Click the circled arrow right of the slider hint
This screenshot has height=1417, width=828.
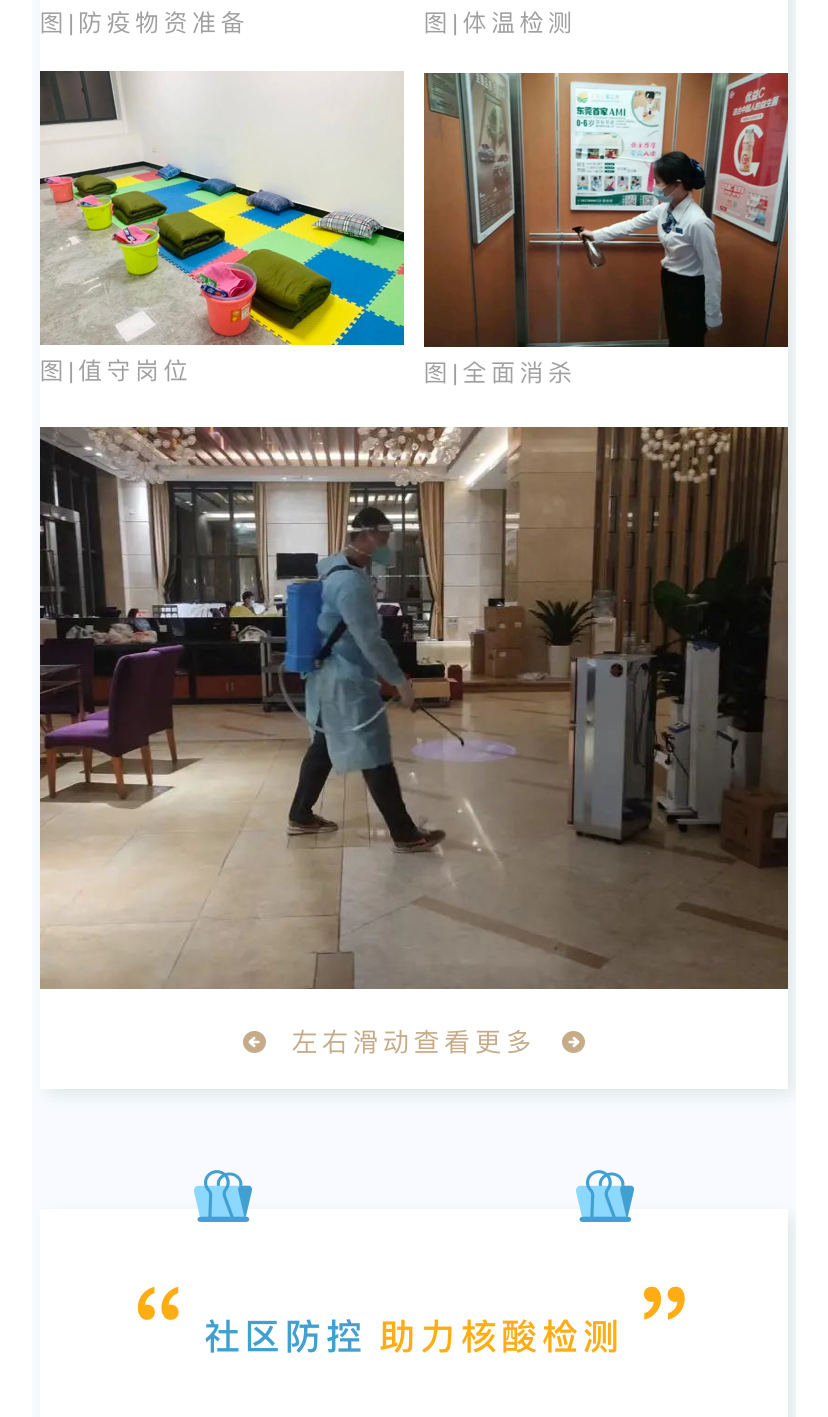click(x=572, y=1041)
